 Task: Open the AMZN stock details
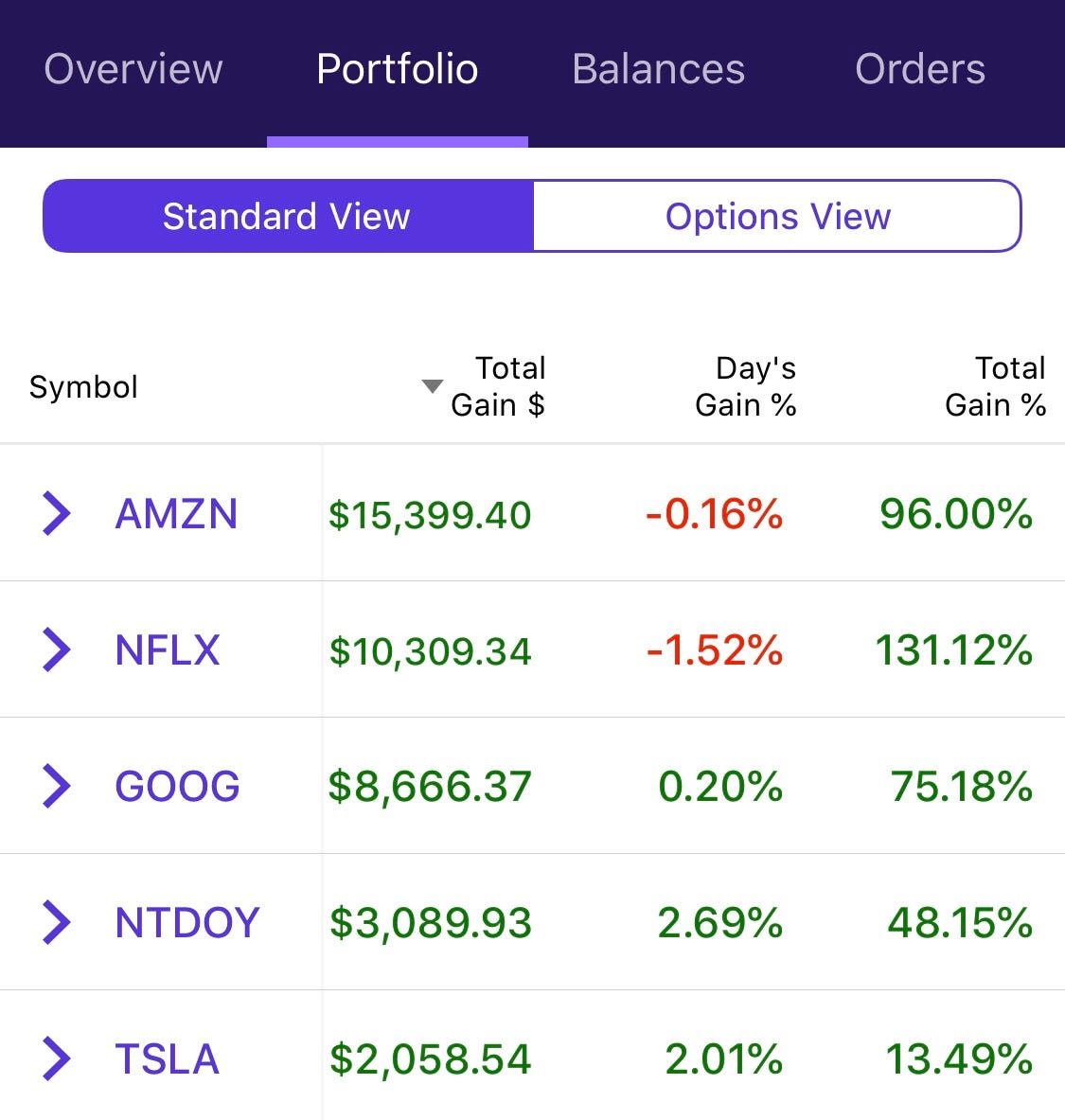[175, 514]
